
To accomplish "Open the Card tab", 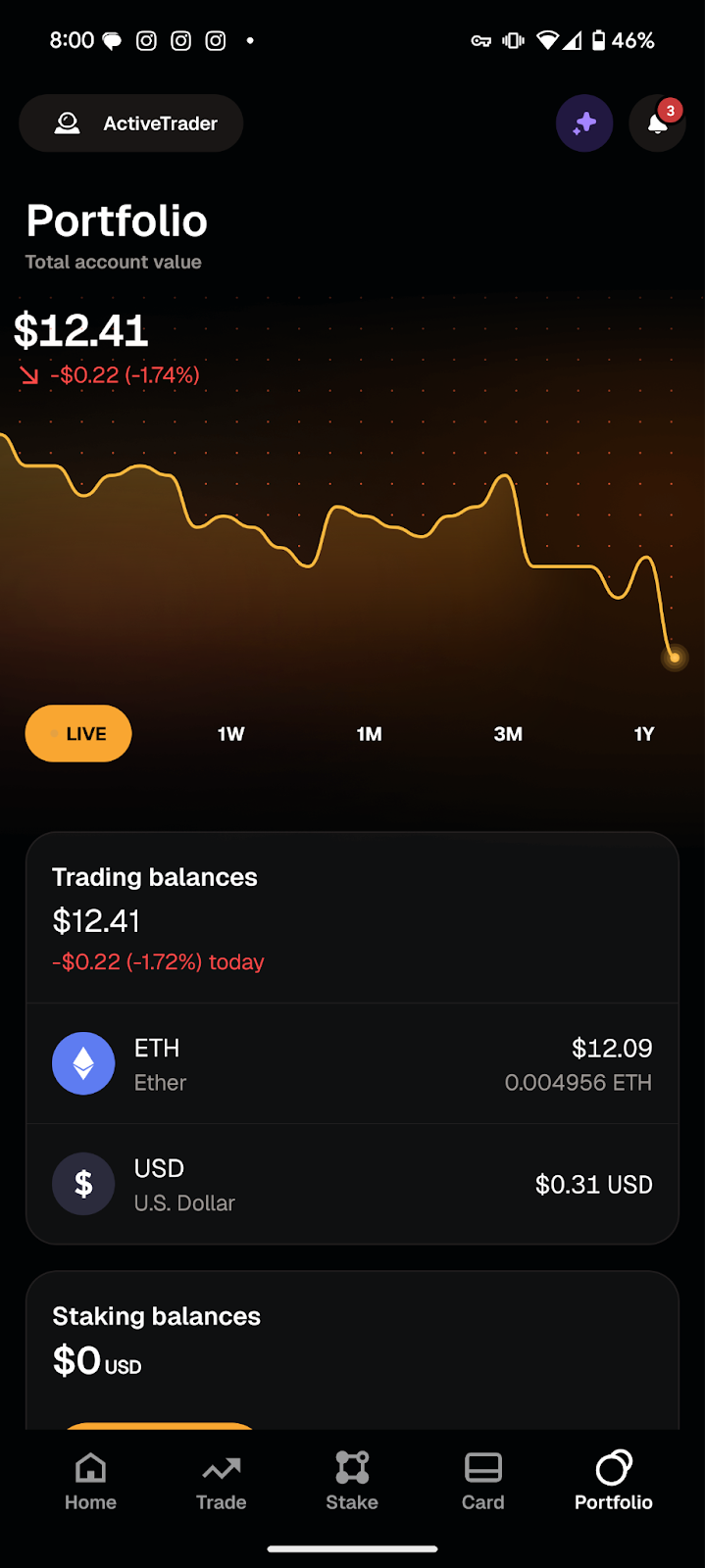I will 483,1482.
